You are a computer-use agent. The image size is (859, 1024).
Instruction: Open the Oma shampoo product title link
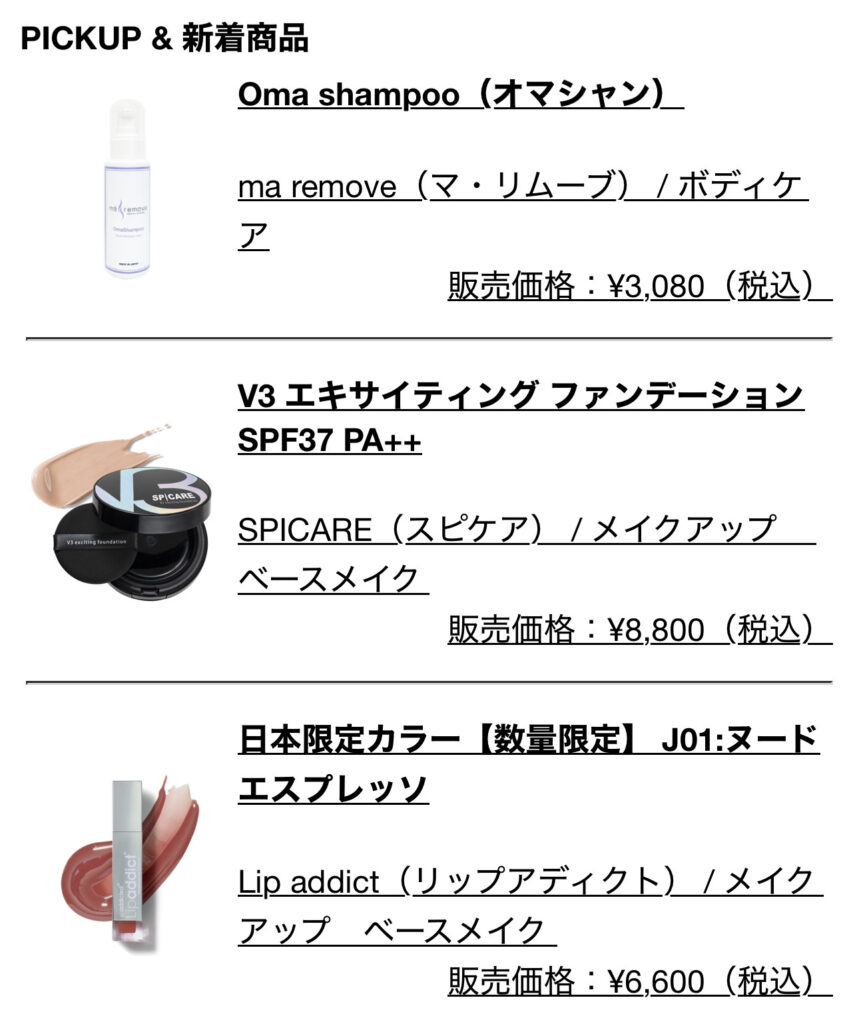tap(460, 95)
